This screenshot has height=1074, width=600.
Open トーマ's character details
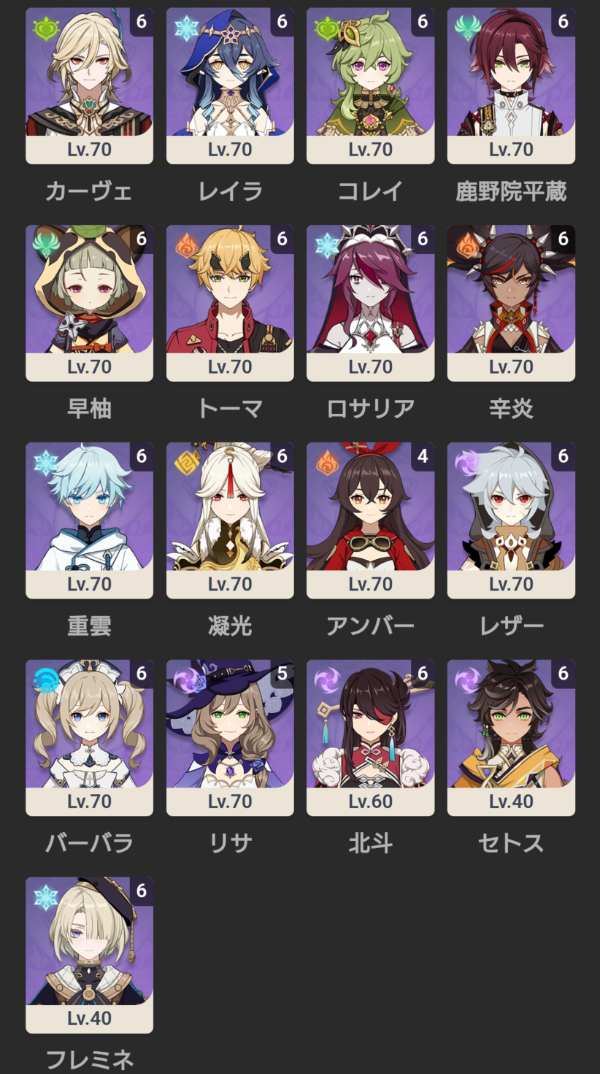230,303
